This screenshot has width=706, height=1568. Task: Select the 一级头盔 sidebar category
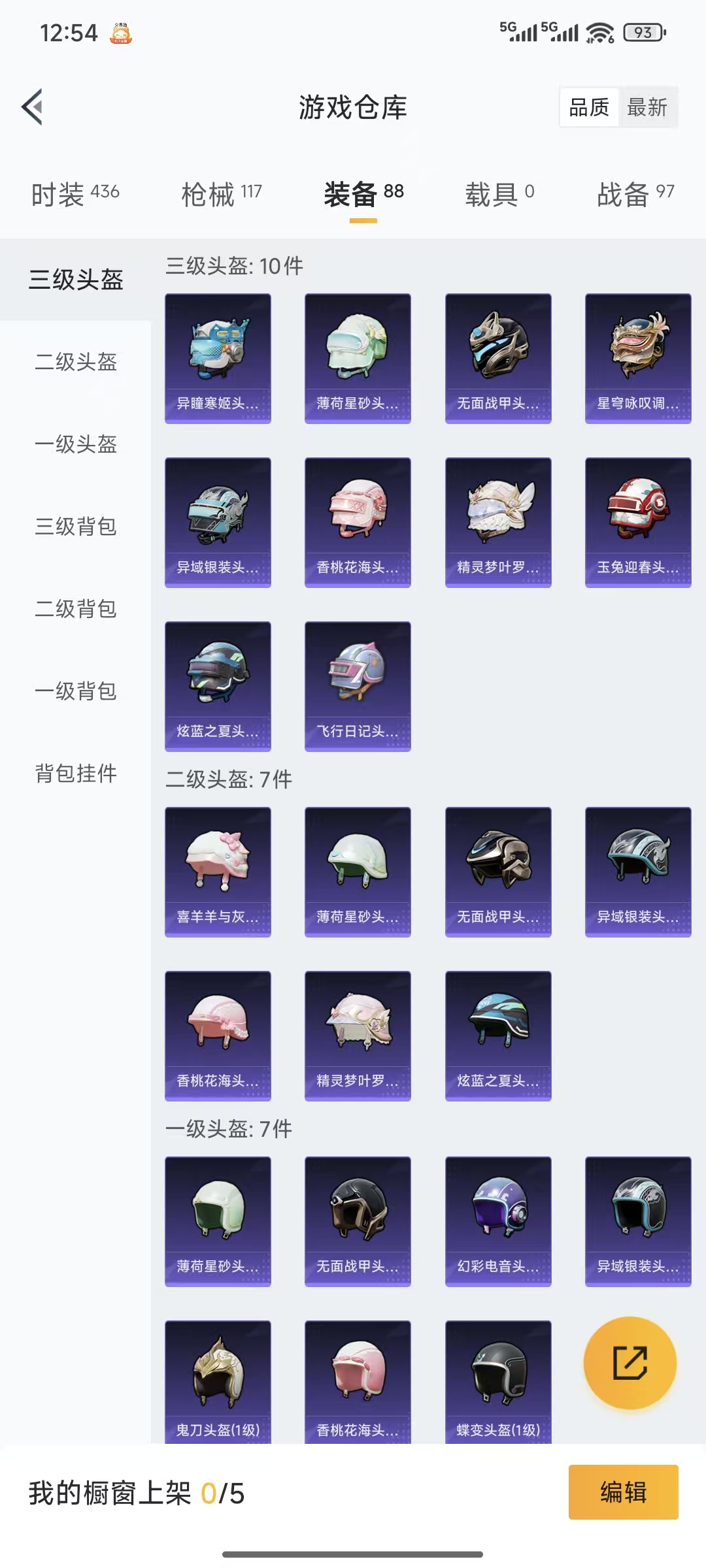[x=74, y=445]
